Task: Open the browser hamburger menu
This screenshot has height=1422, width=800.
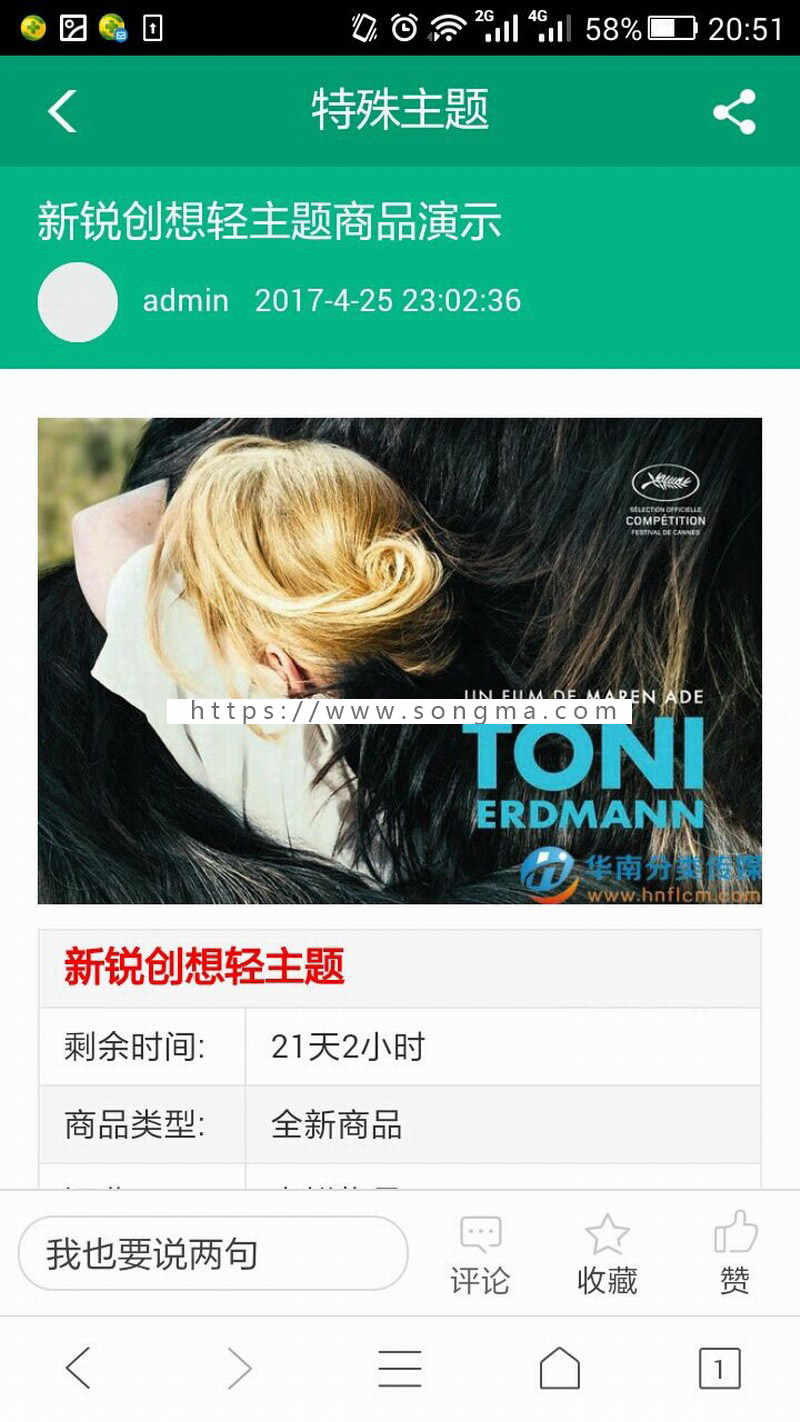Action: (399, 1368)
